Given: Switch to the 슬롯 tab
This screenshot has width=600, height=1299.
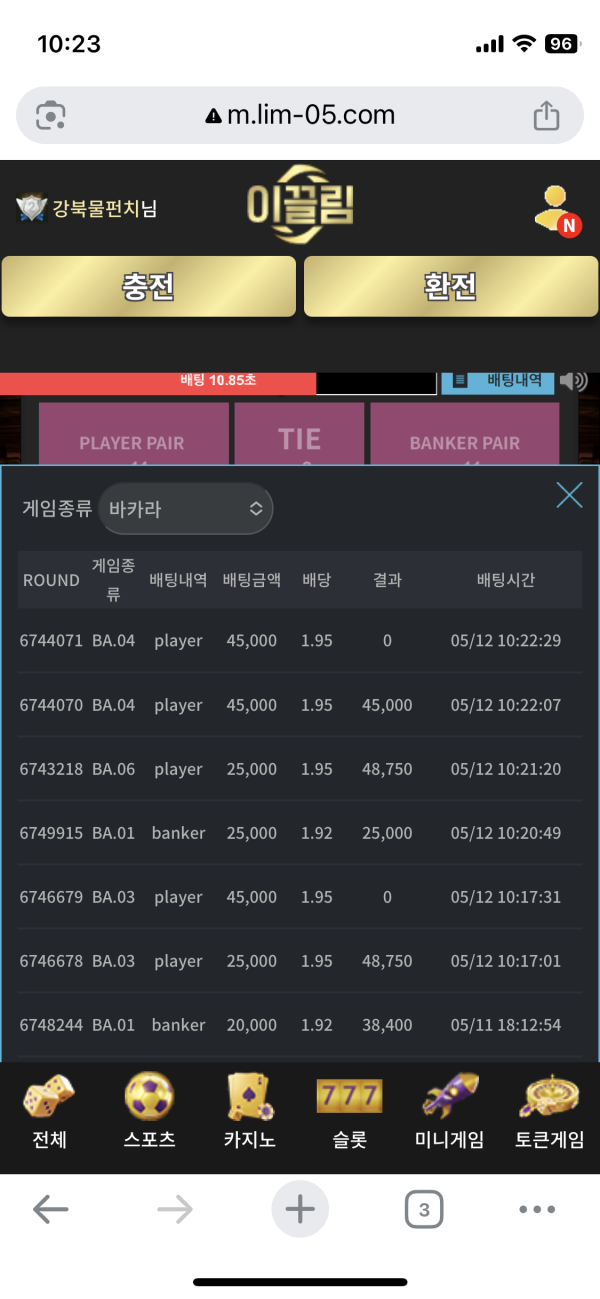Looking at the screenshot, I should (349, 1112).
